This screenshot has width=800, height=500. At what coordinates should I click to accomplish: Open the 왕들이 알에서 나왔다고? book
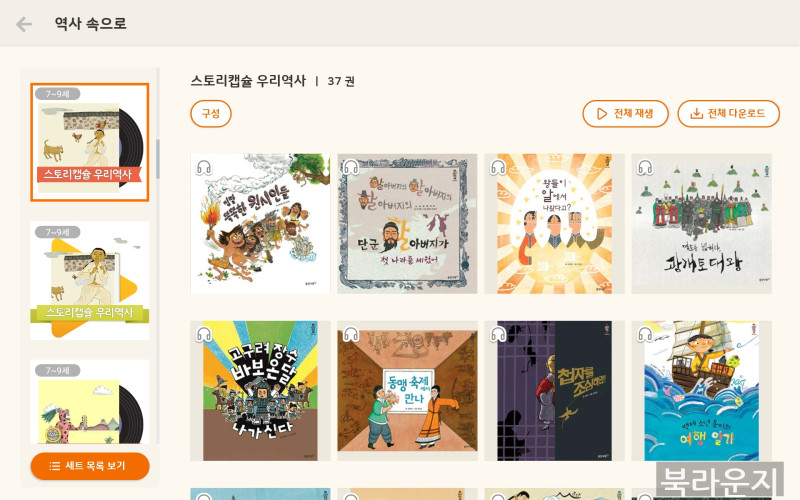click(554, 224)
